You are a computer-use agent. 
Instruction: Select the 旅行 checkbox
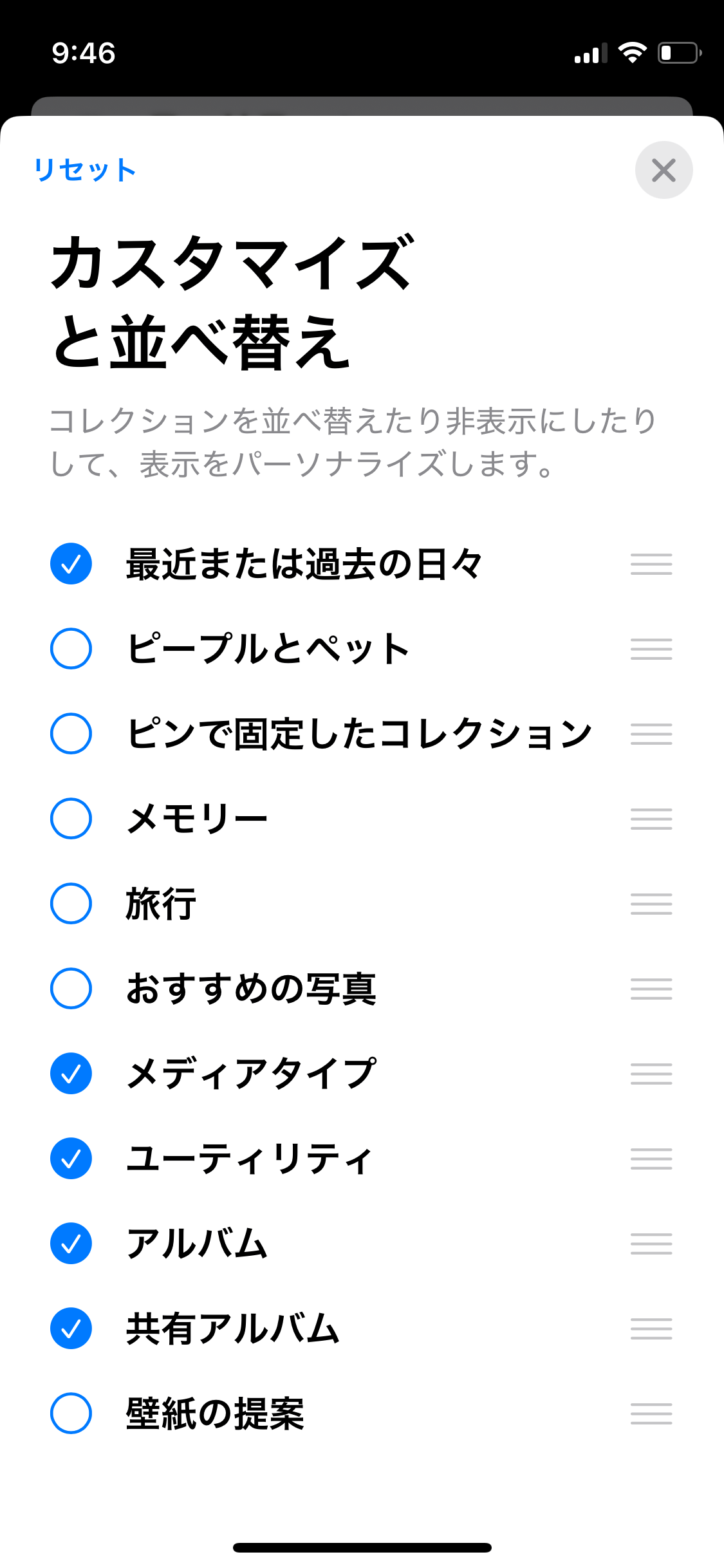click(71, 904)
